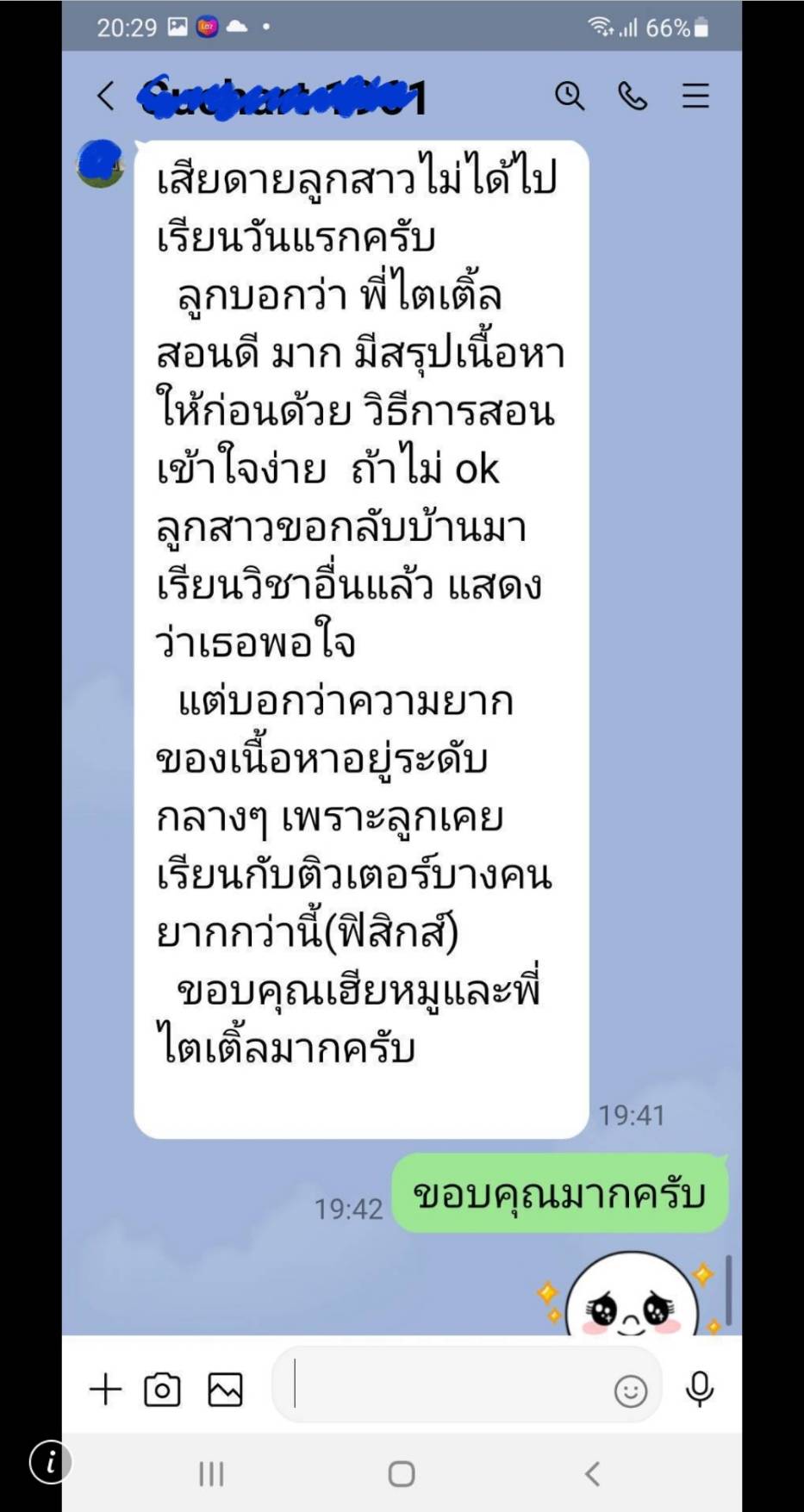This screenshot has height=1512, width=804.
Task: Open the recent apps view
Action: [211, 1474]
